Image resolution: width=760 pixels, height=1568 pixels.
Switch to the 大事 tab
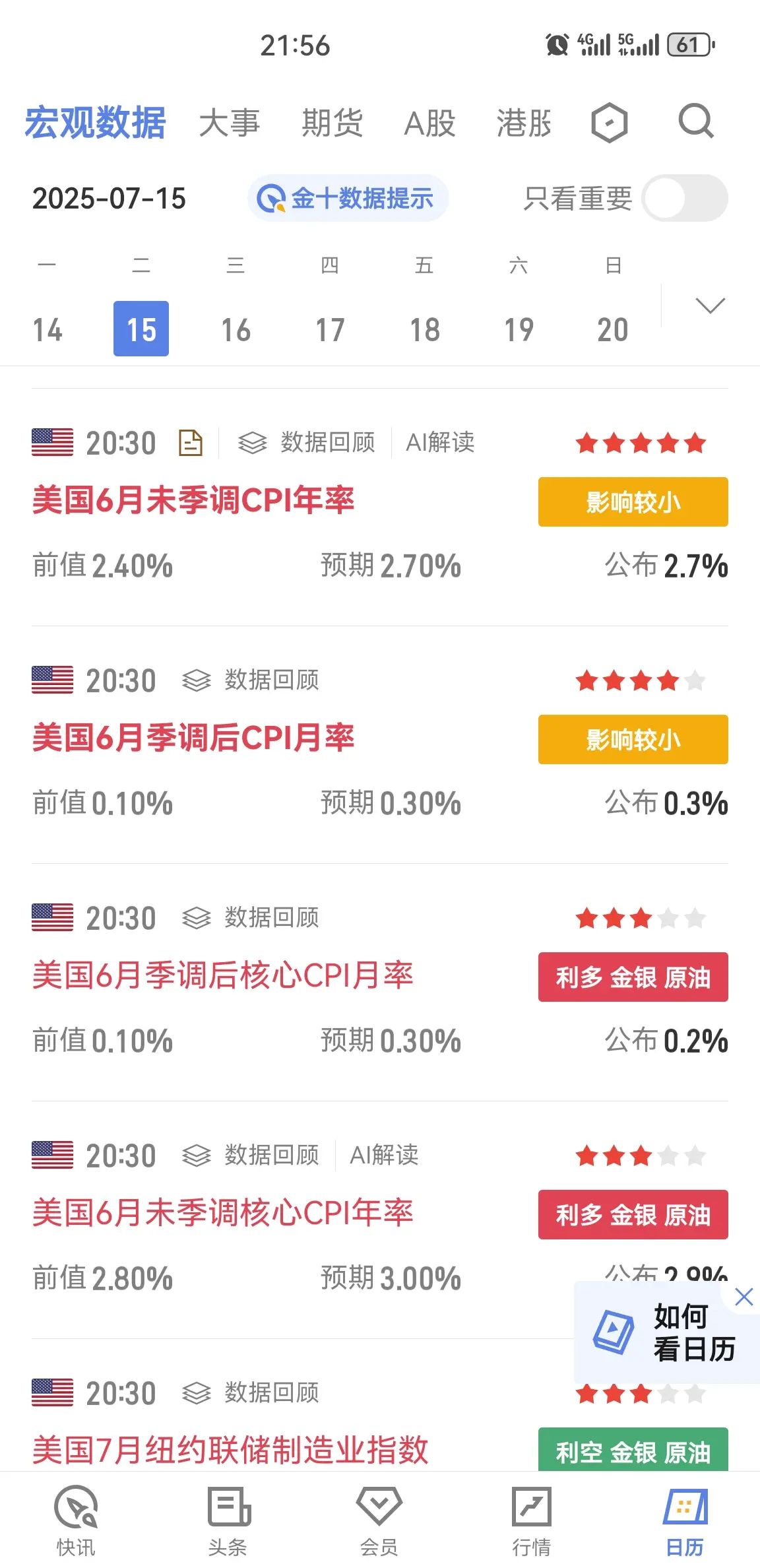click(230, 123)
